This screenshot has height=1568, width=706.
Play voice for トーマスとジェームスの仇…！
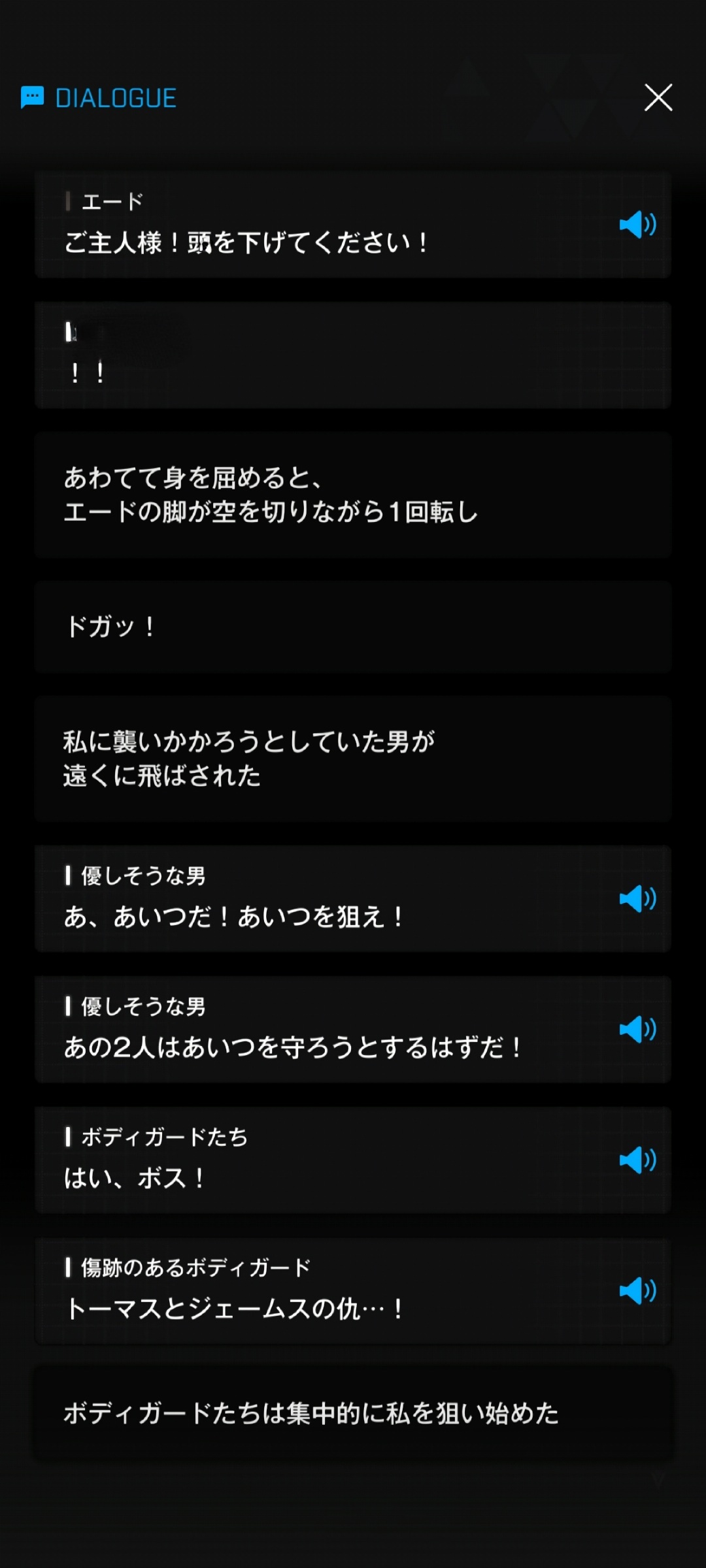tap(637, 1291)
